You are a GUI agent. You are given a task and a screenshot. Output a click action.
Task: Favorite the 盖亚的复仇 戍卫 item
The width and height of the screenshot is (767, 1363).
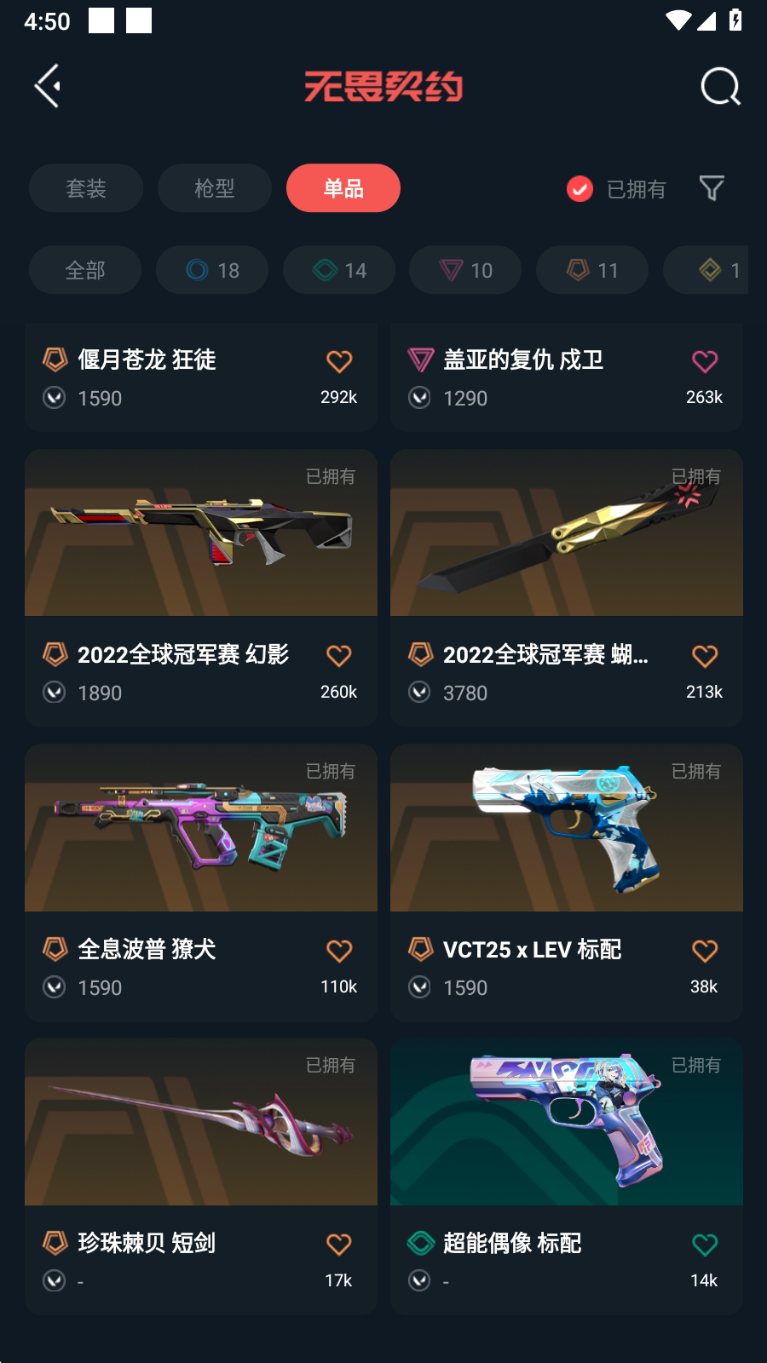(704, 361)
